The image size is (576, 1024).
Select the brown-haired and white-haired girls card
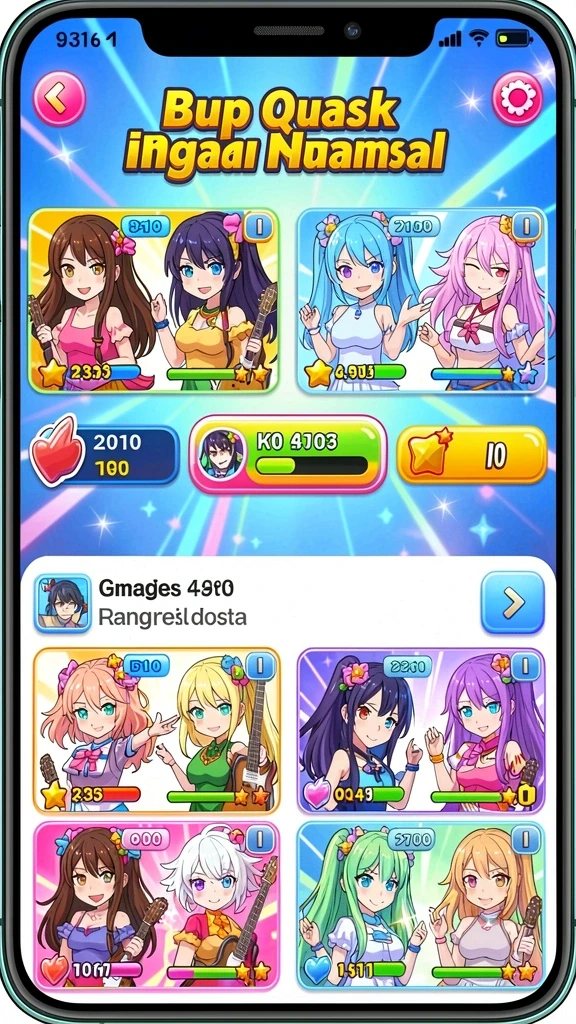point(157,905)
